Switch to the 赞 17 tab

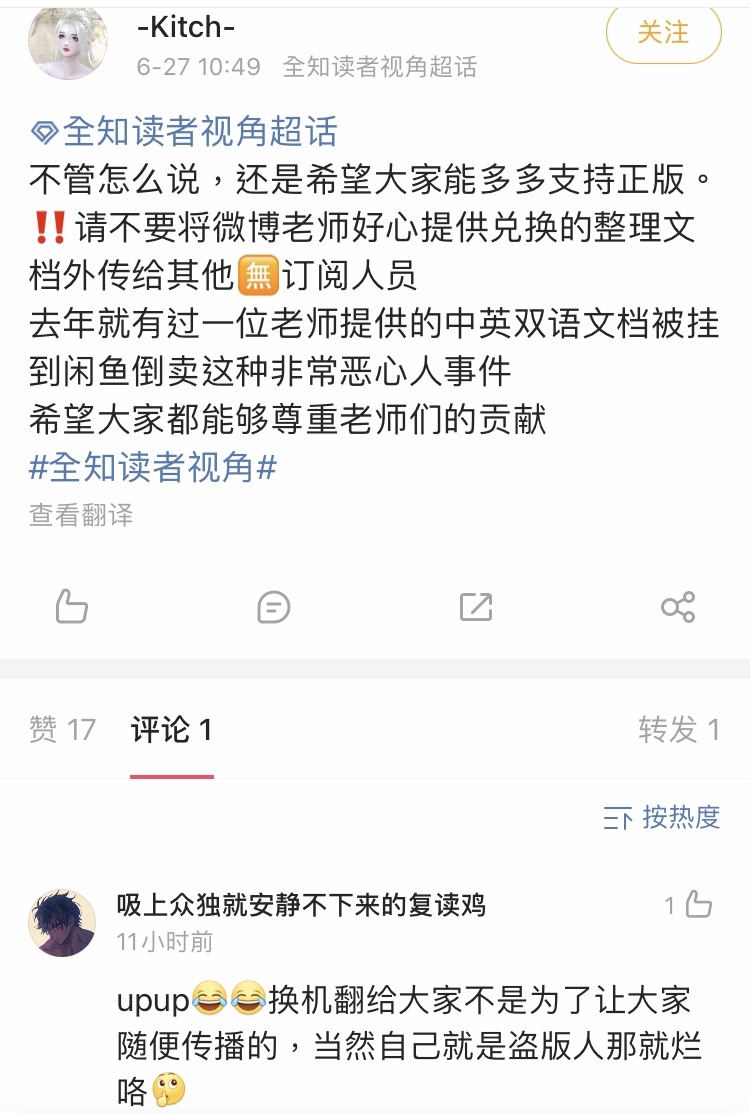[62, 730]
